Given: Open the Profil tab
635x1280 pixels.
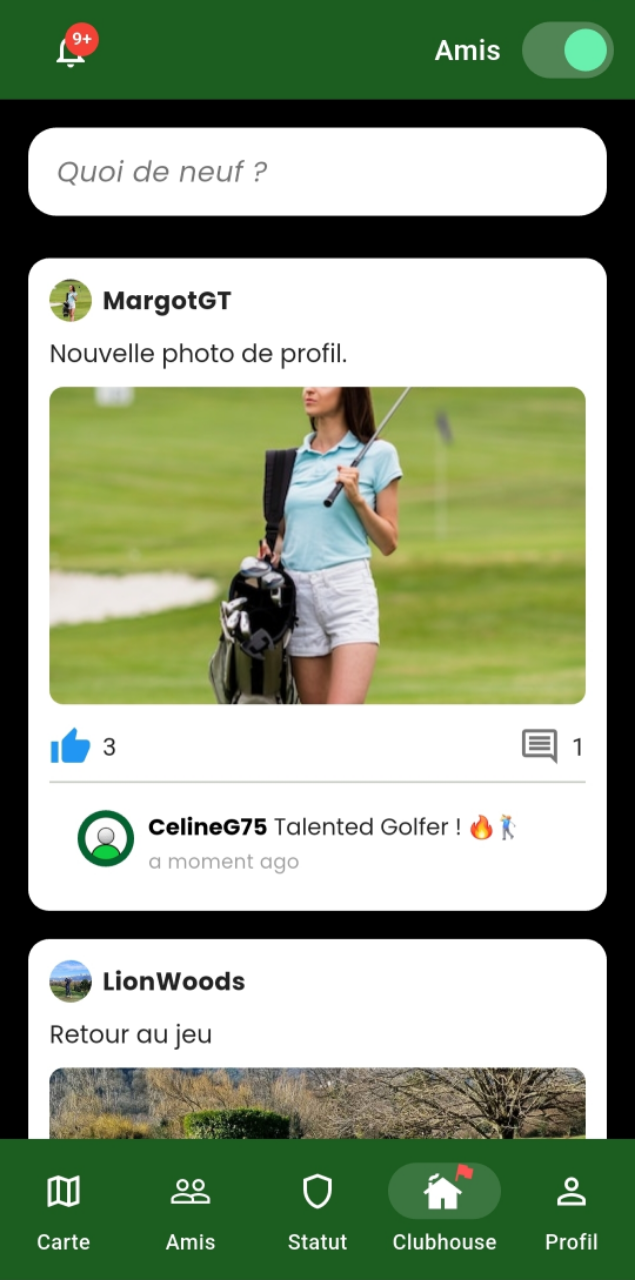Looking at the screenshot, I should [x=571, y=1210].
